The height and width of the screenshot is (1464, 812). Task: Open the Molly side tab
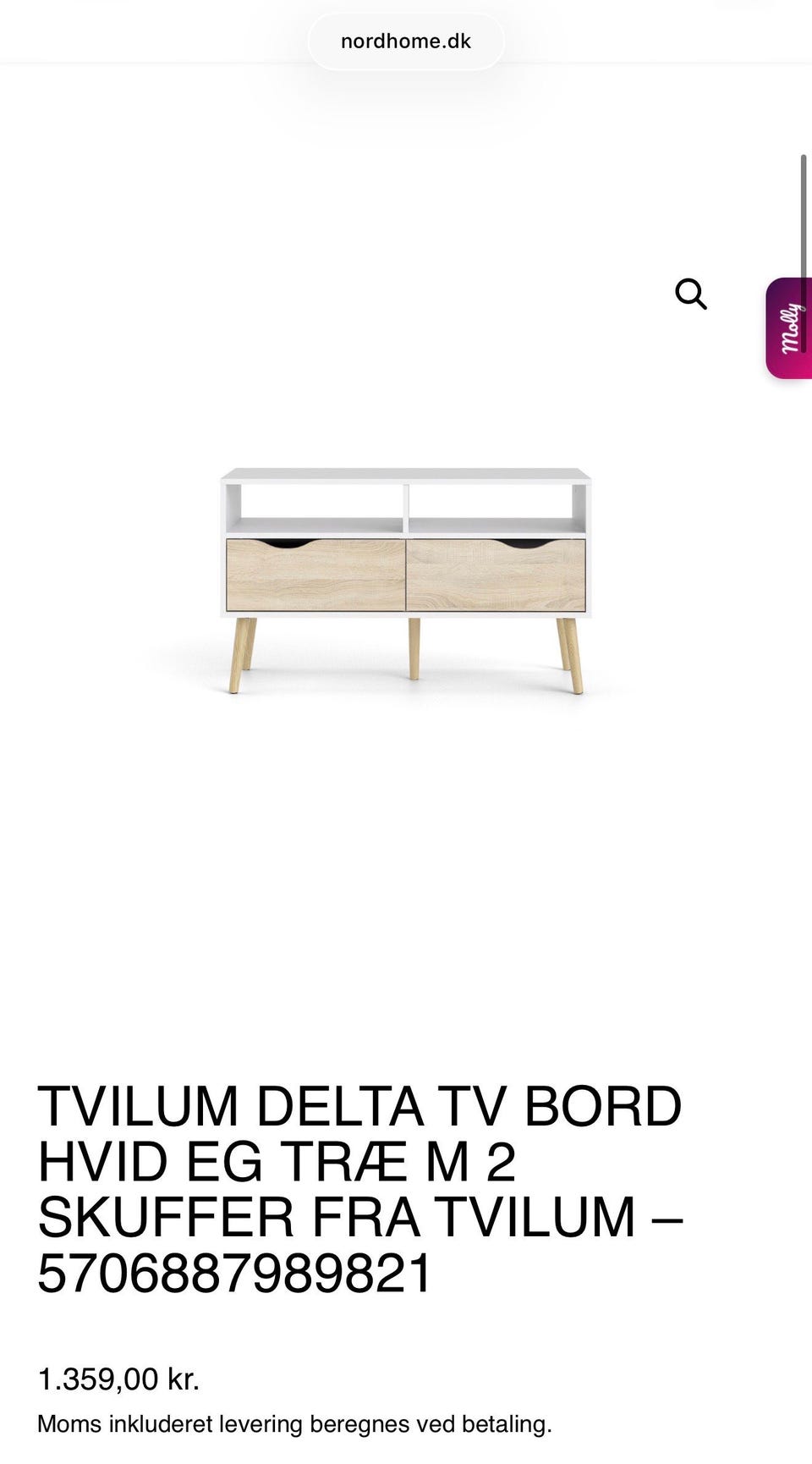[789, 328]
